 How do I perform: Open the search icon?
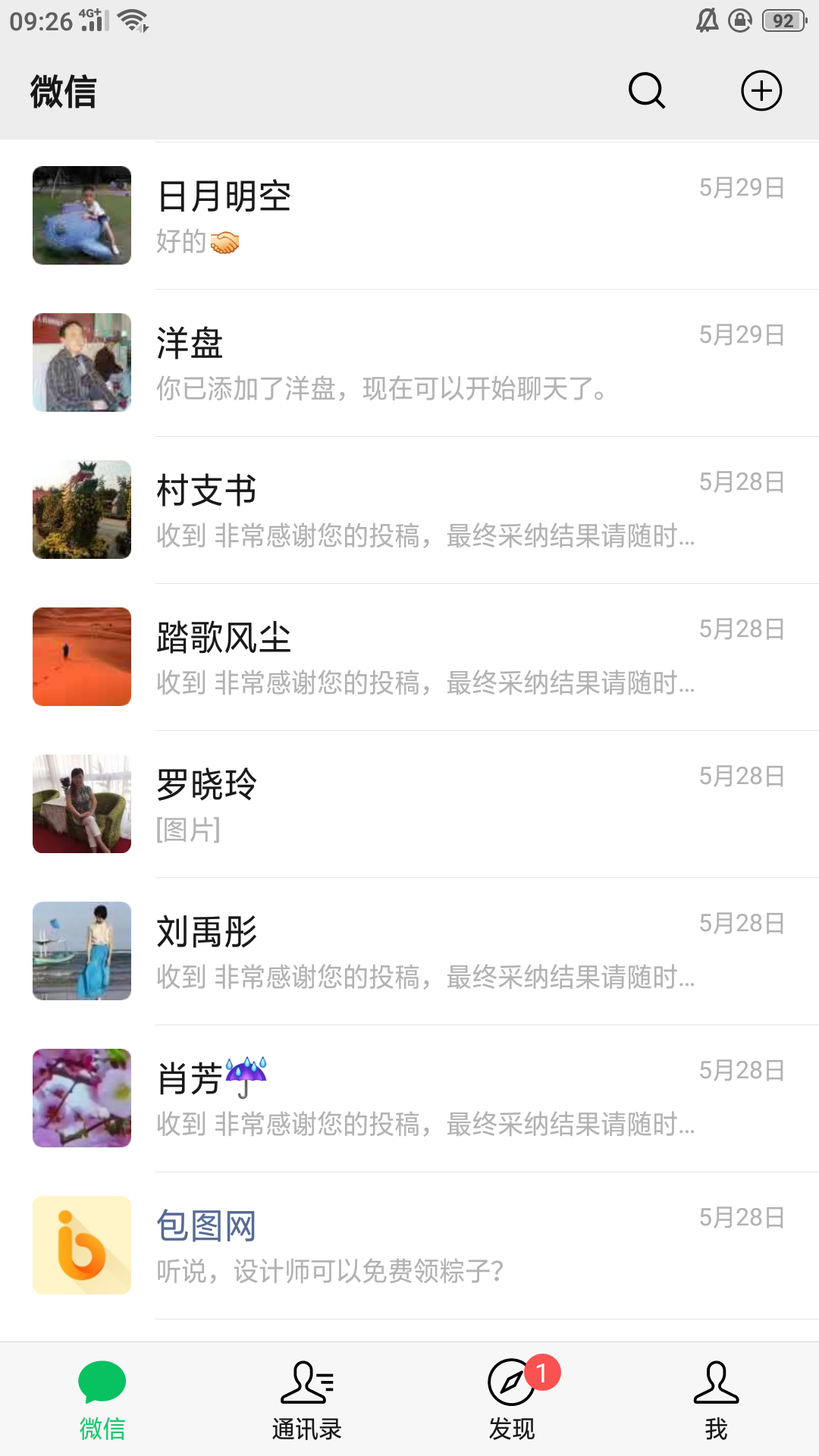647,91
